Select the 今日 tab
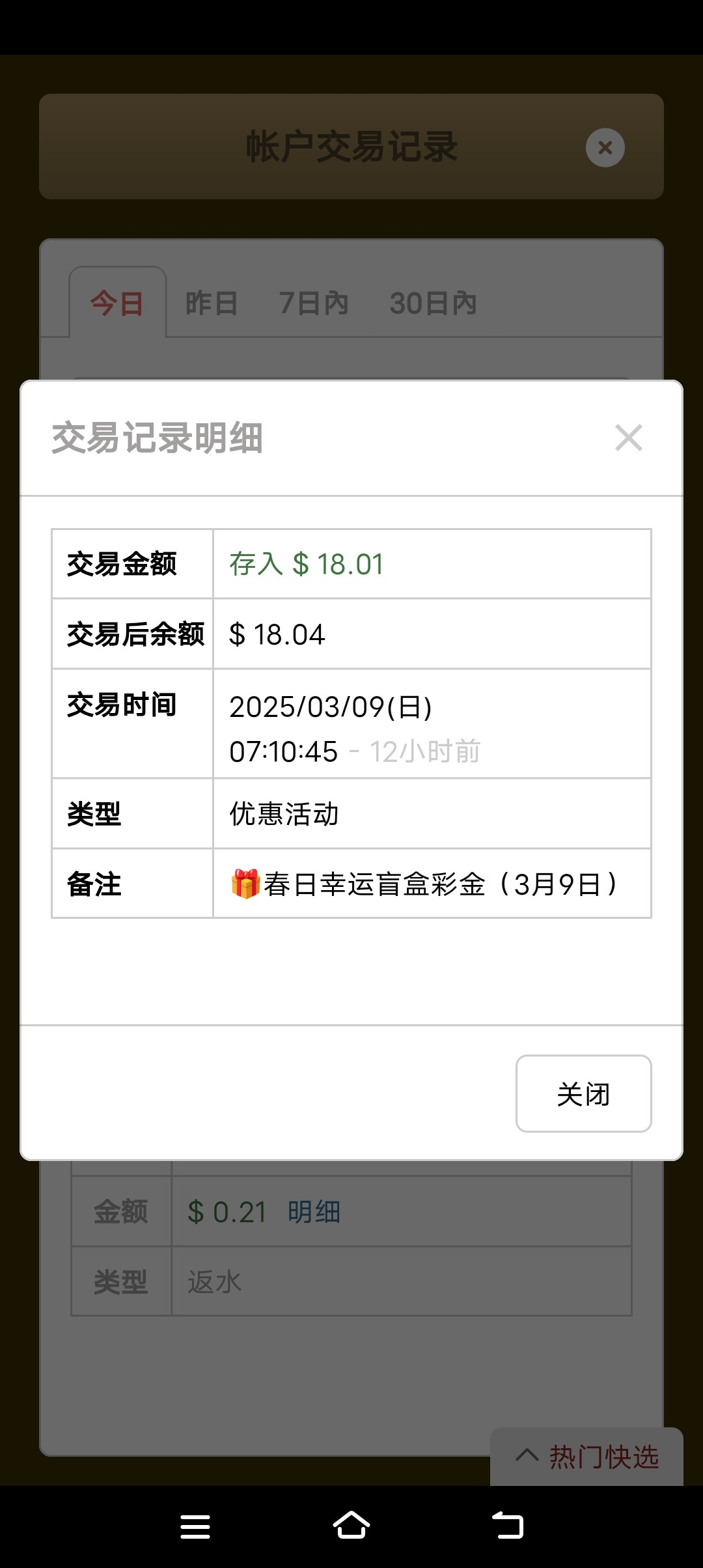Image resolution: width=703 pixels, height=1568 pixels. [x=117, y=303]
